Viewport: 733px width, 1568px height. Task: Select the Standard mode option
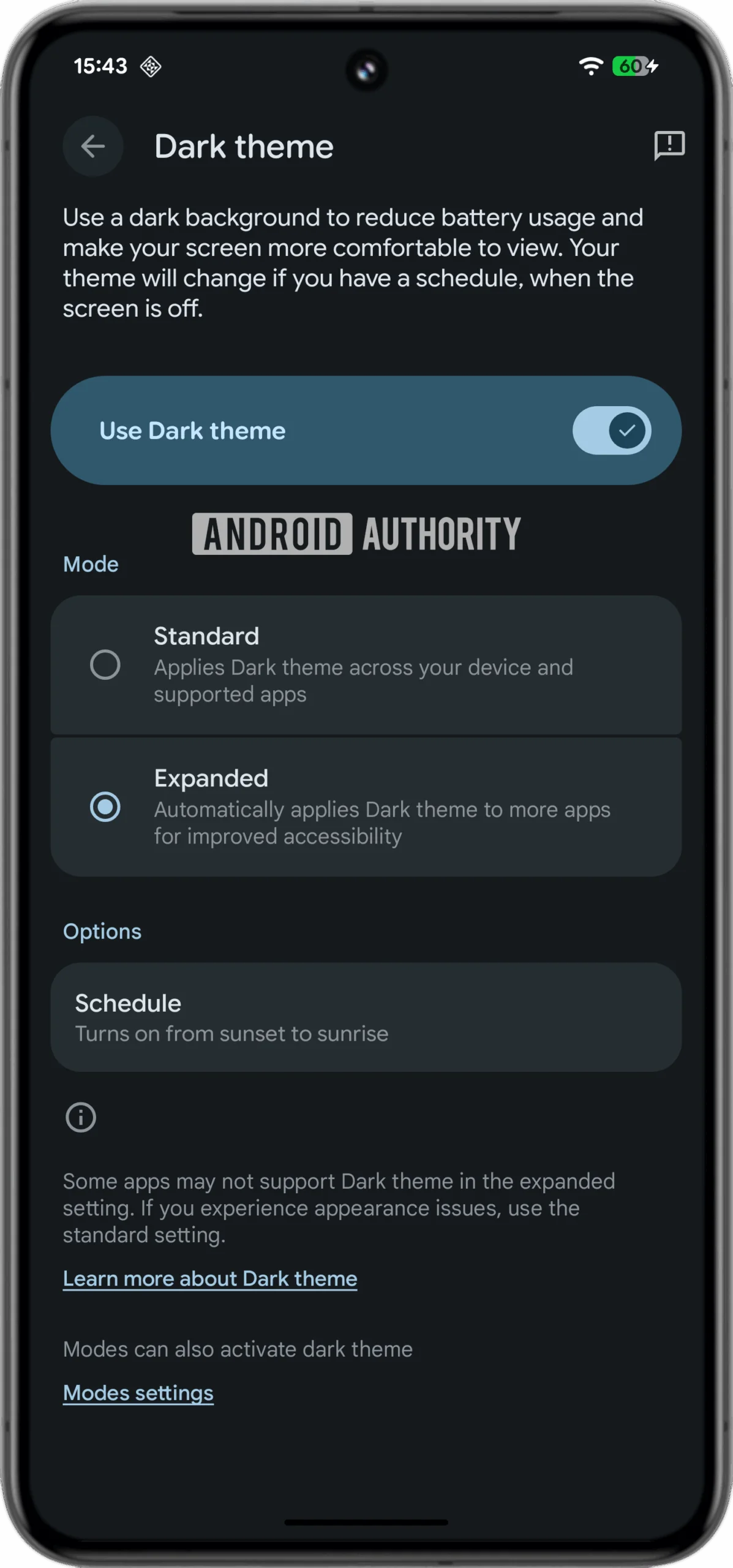[105, 665]
